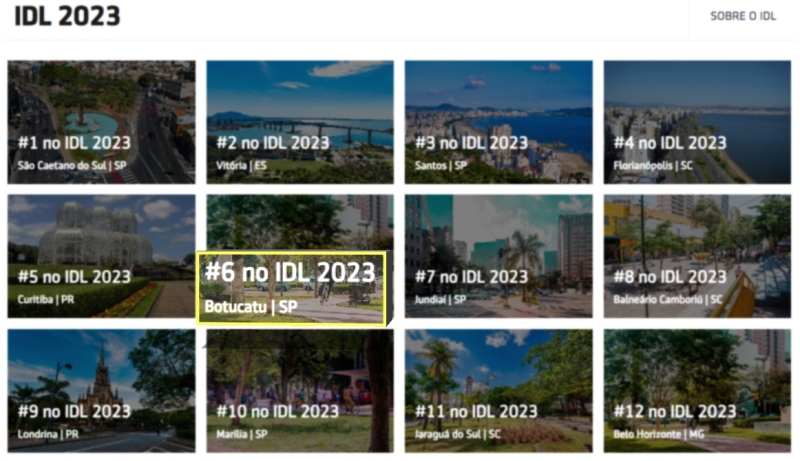The height and width of the screenshot is (461, 800).
Task: View the #4 Florianópolis SC card
Action: 697,122
